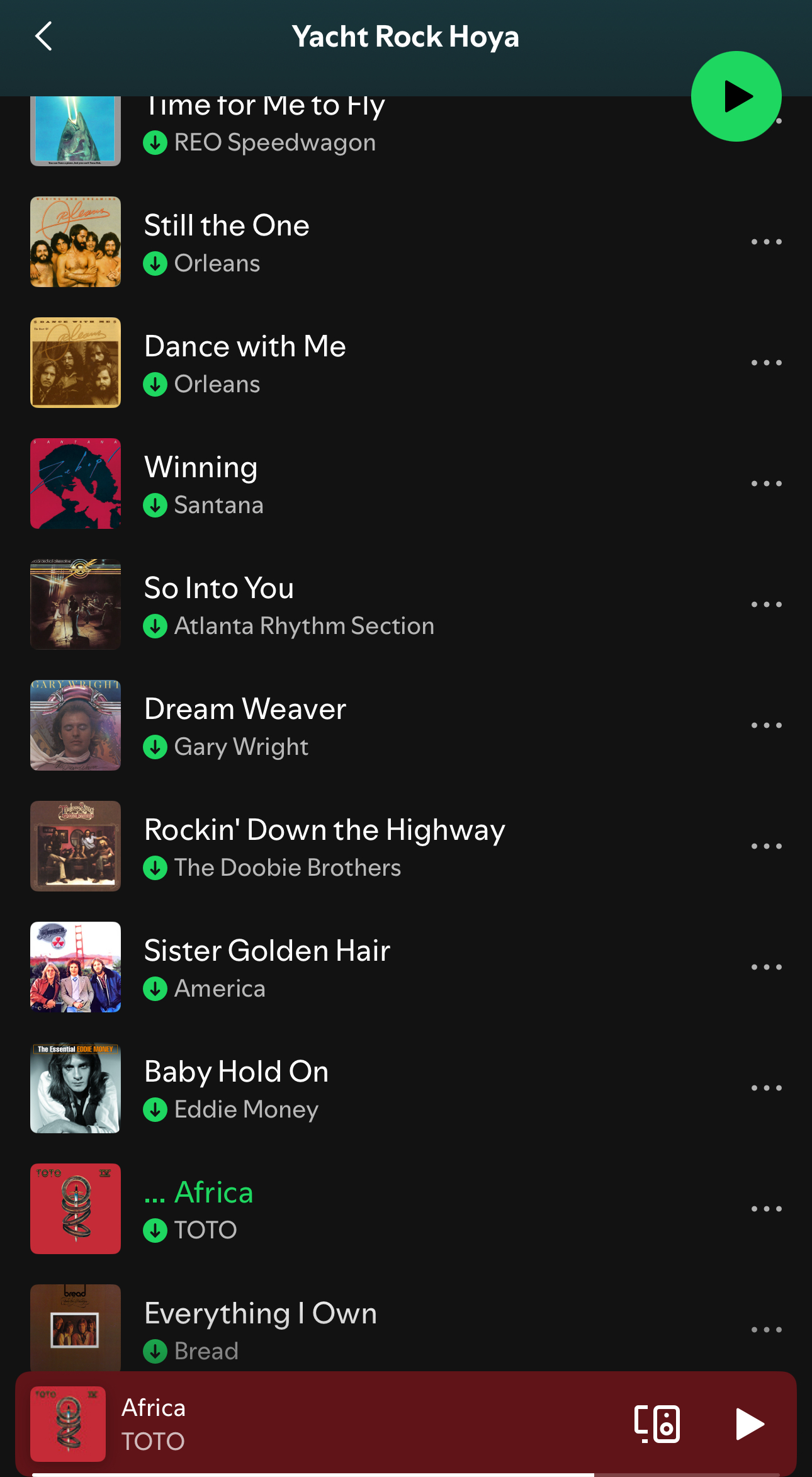Open options for Dance with Me

(766, 363)
